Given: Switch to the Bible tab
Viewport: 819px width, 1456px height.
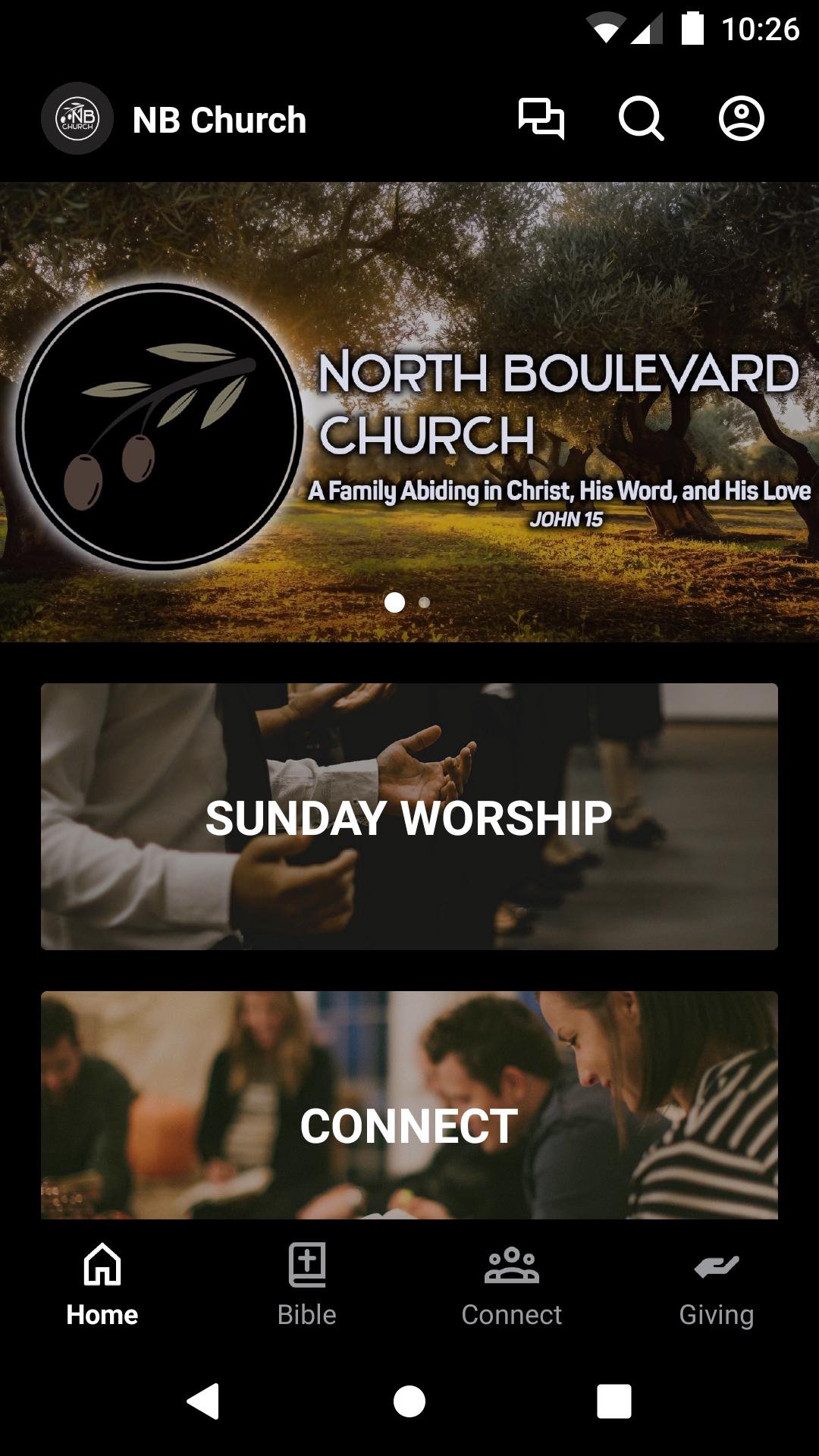Looking at the screenshot, I should (307, 1282).
